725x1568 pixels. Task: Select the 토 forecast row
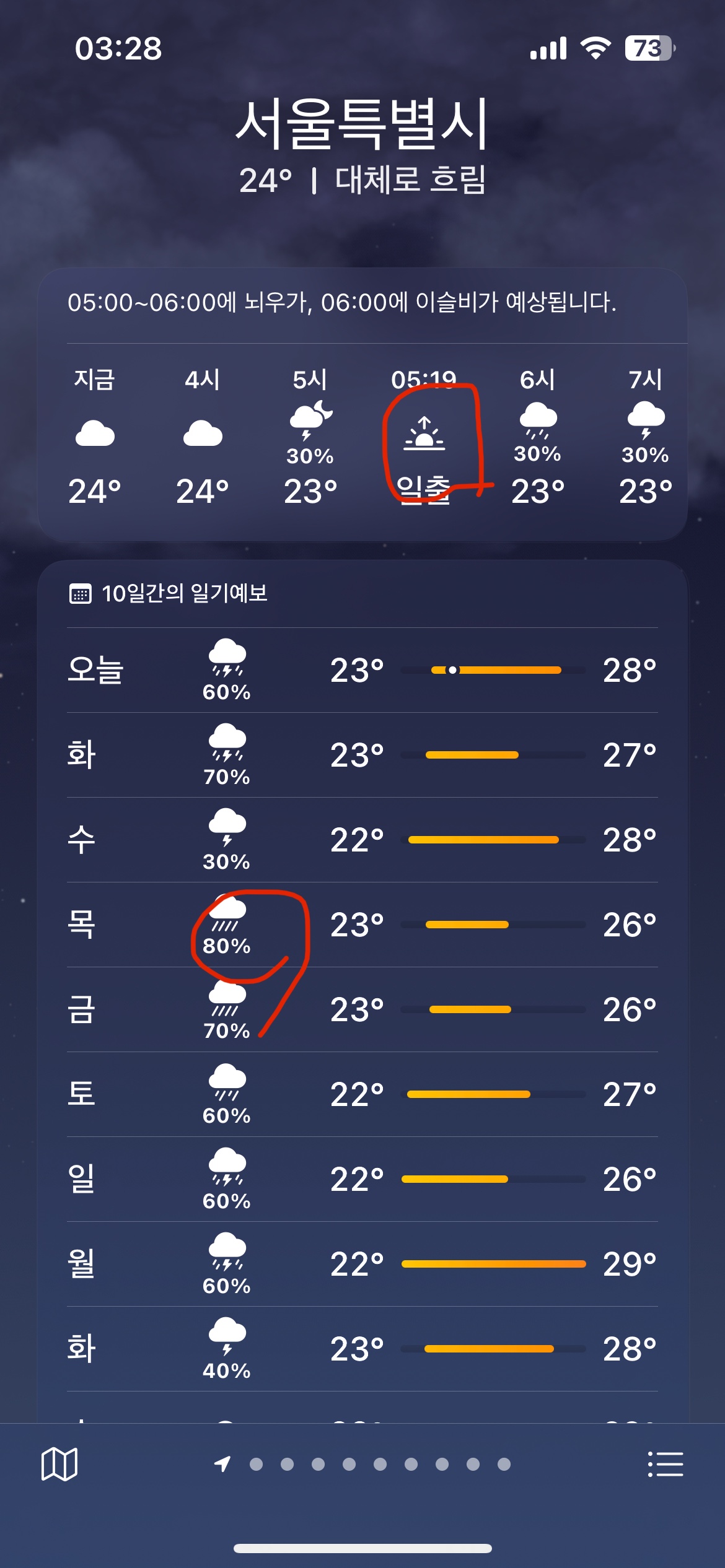pos(362,1094)
